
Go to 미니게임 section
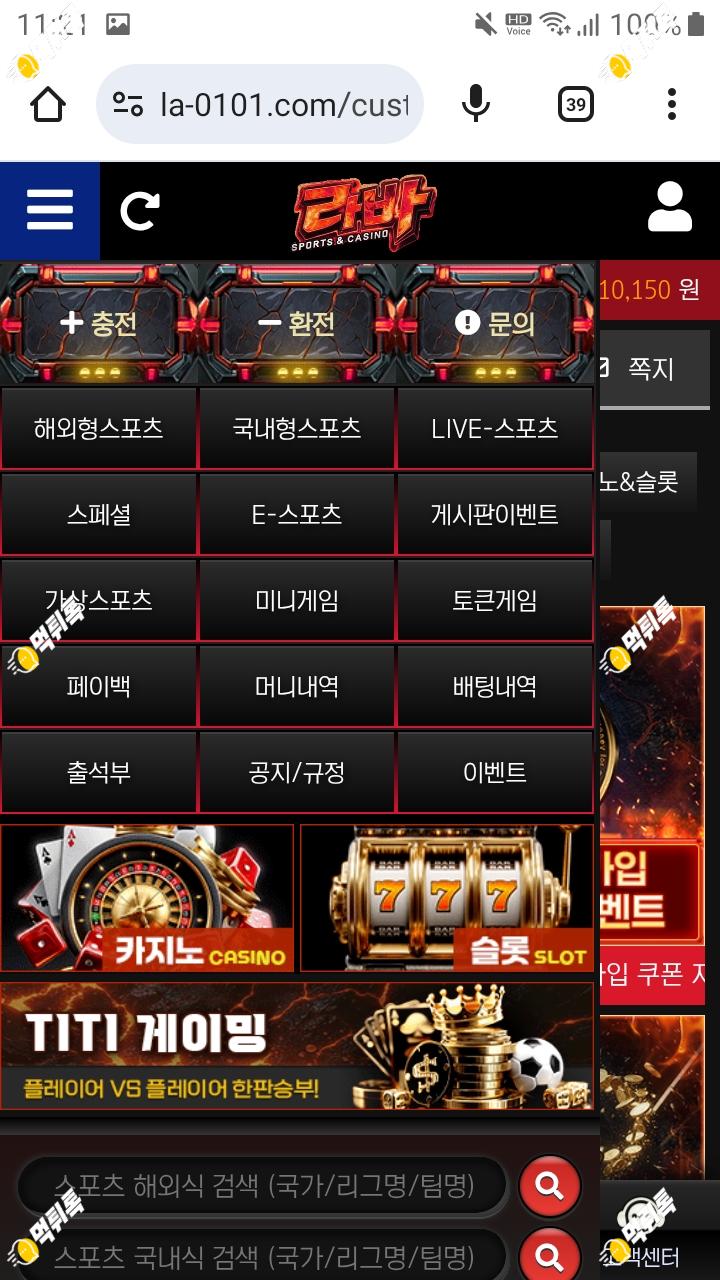(x=297, y=601)
